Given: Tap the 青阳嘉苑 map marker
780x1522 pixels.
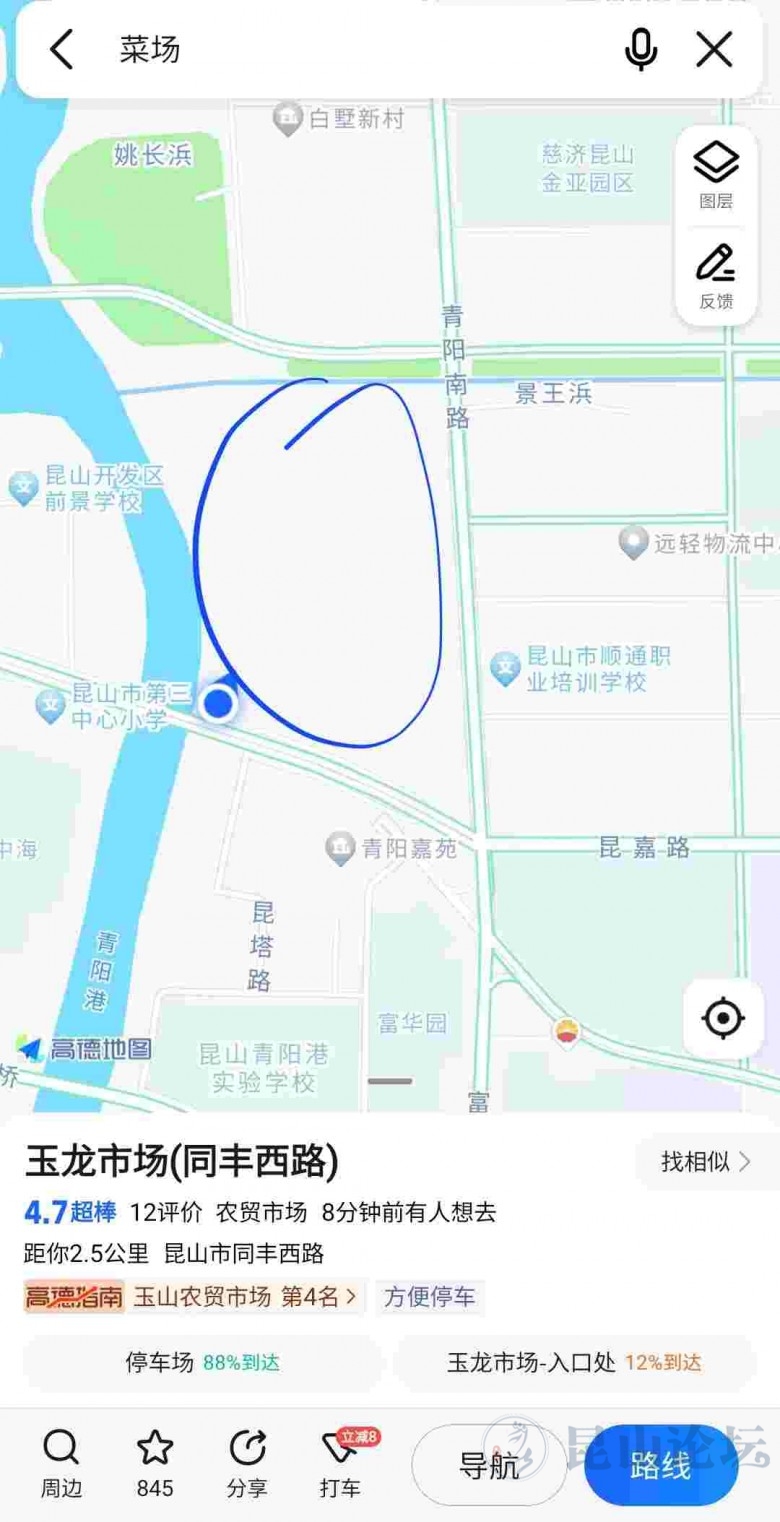Looking at the screenshot, I should click(x=342, y=848).
